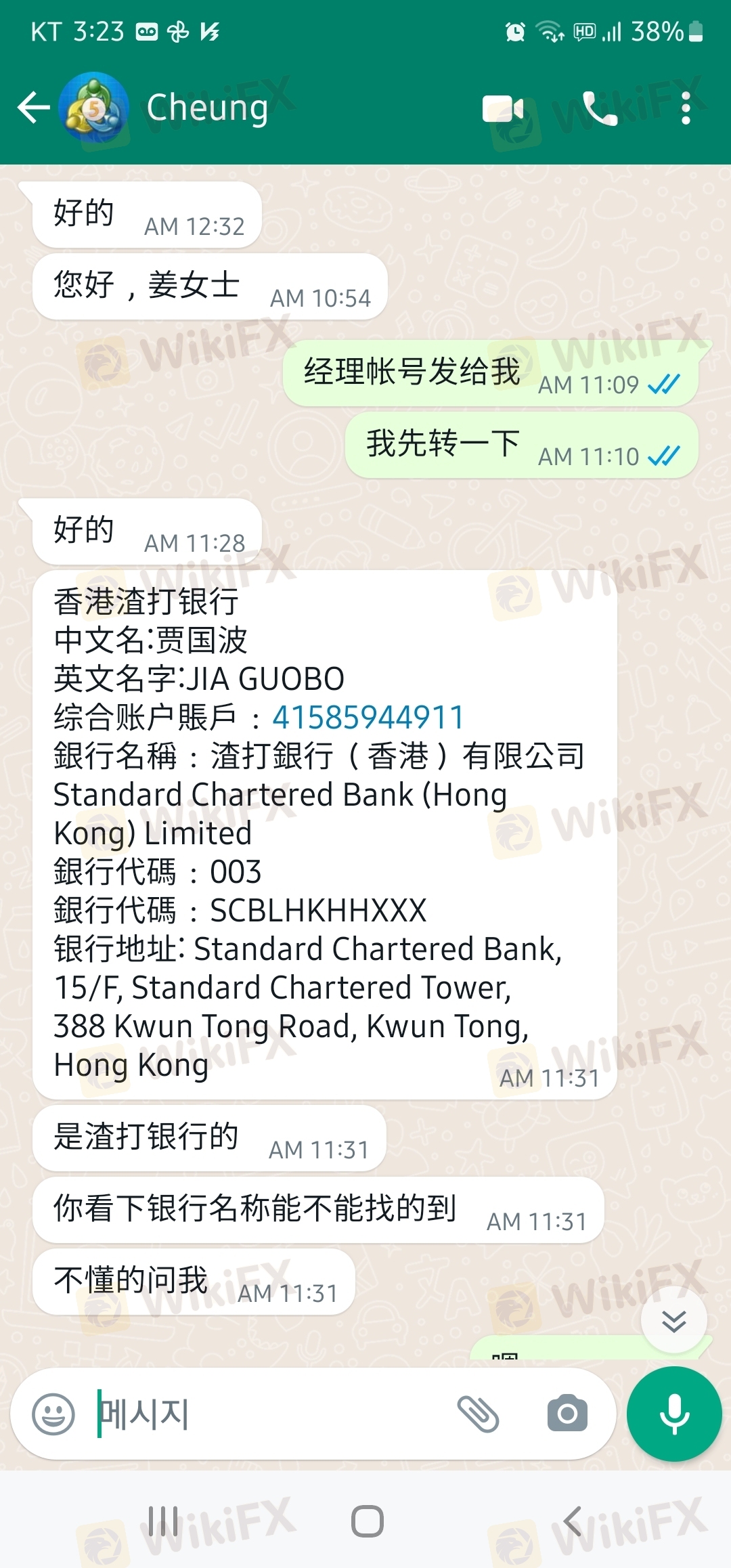Tap the account number 41585944911 link
Screen dimensions: 731x1568
tap(368, 718)
